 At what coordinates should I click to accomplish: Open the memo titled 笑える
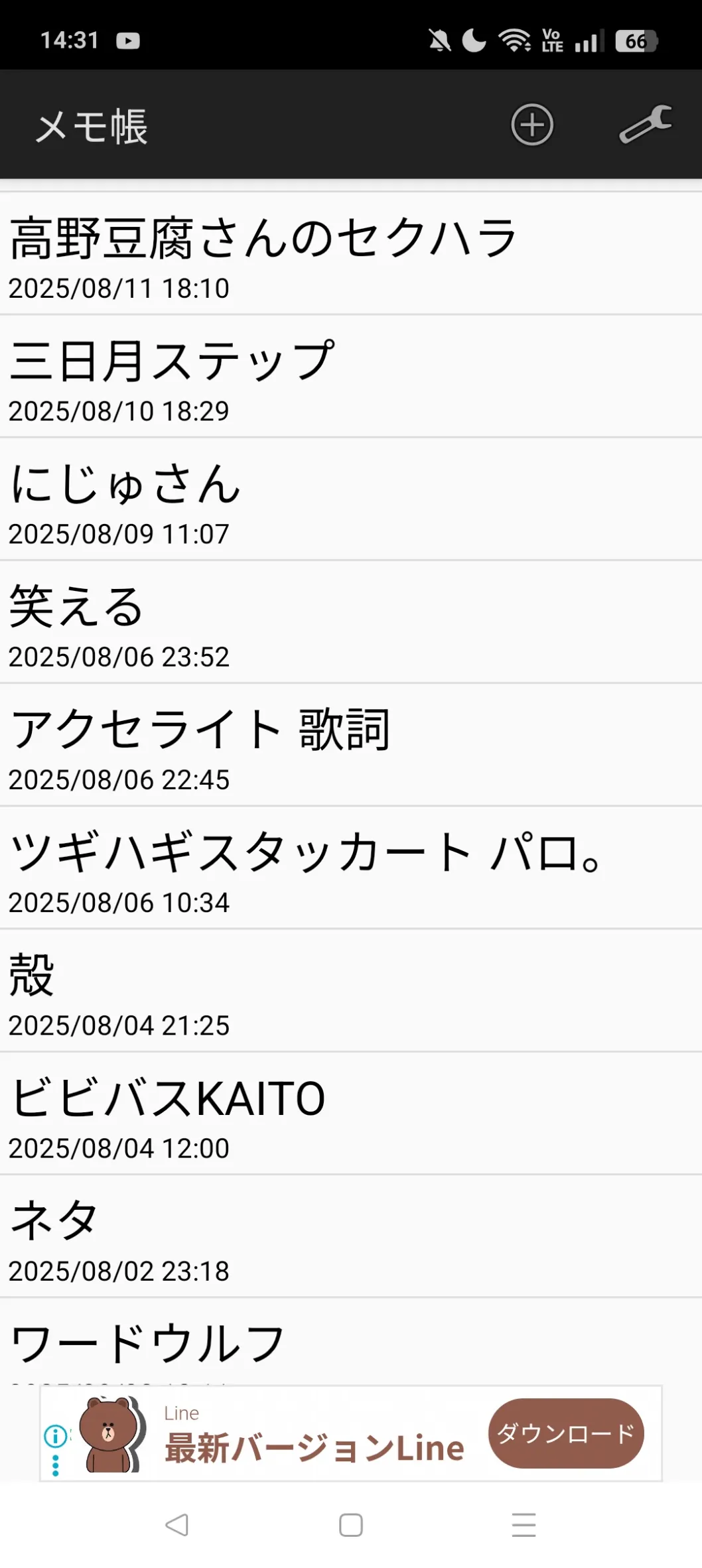coord(351,622)
